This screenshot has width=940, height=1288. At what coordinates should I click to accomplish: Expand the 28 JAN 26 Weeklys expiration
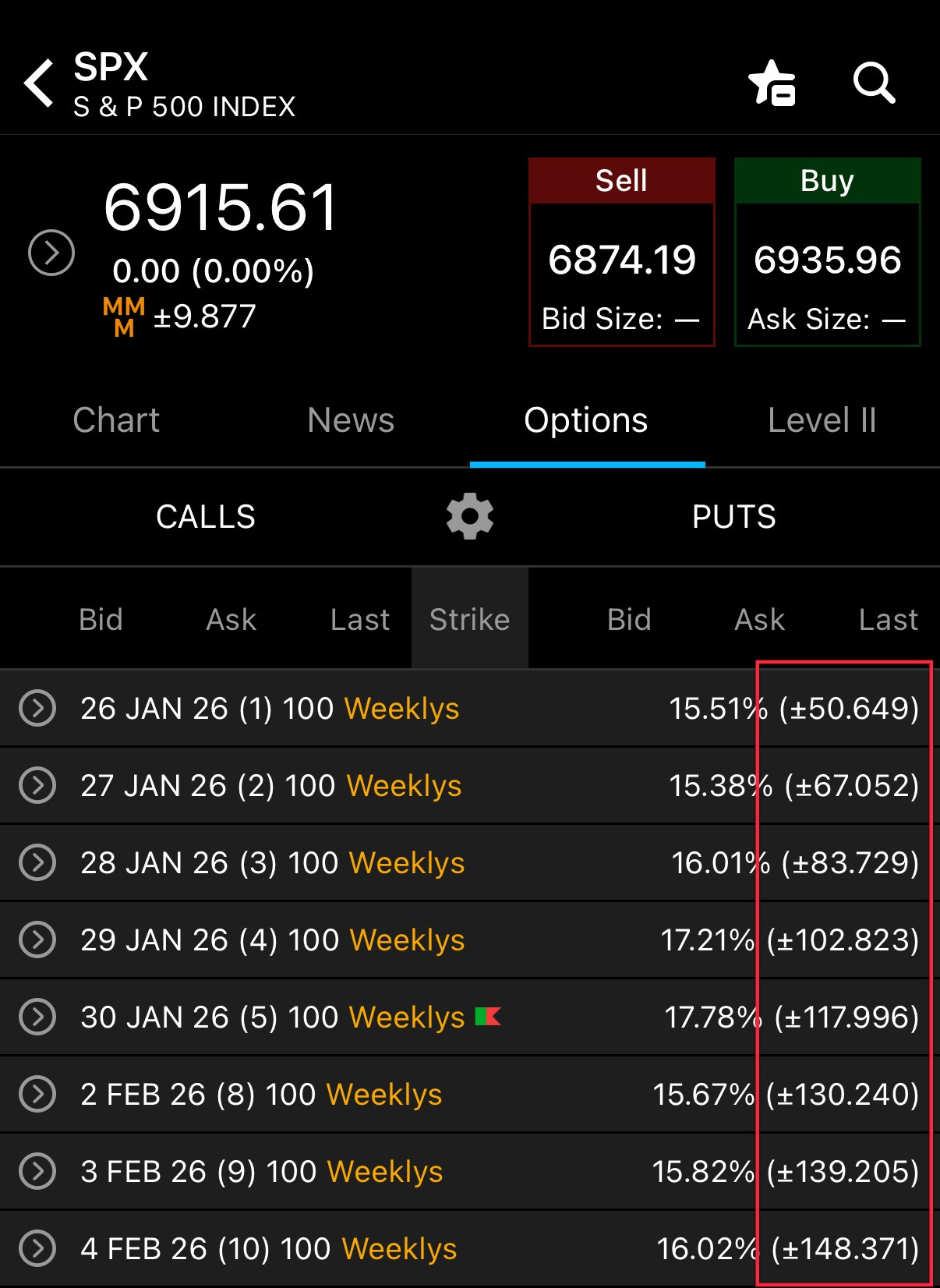(37, 863)
